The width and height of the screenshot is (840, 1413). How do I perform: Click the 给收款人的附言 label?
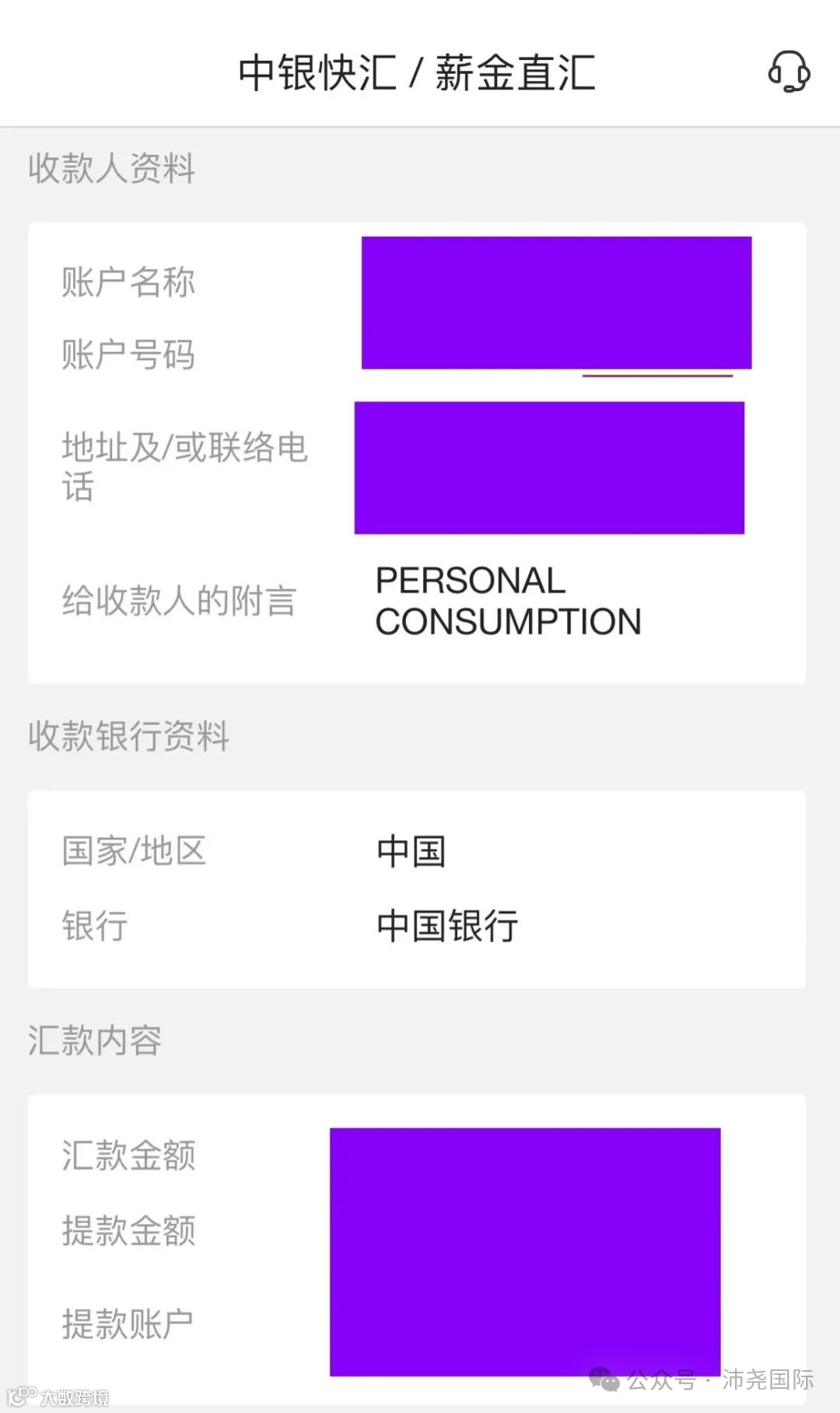pyautogui.click(x=179, y=601)
